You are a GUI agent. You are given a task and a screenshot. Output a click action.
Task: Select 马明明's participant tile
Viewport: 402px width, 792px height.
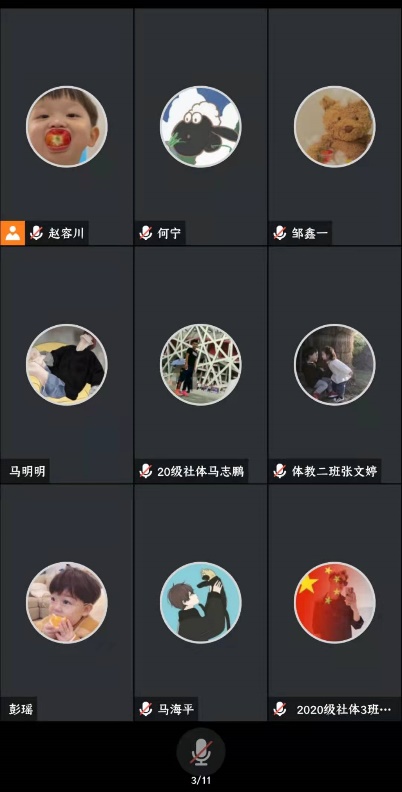[67, 365]
